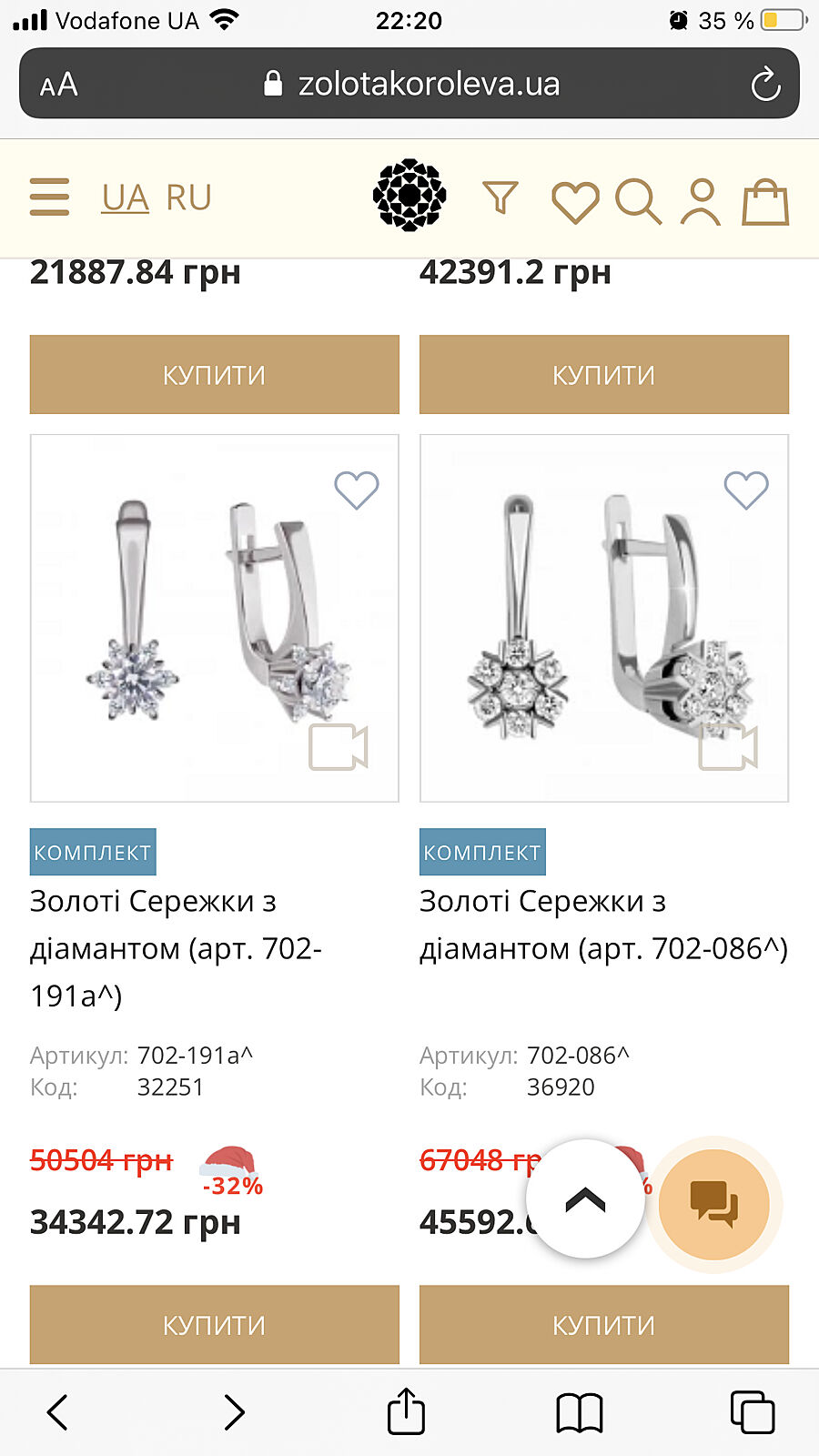819x1456 pixels.
Task: Open the live chat bubble
Action: coord(714,1203)
